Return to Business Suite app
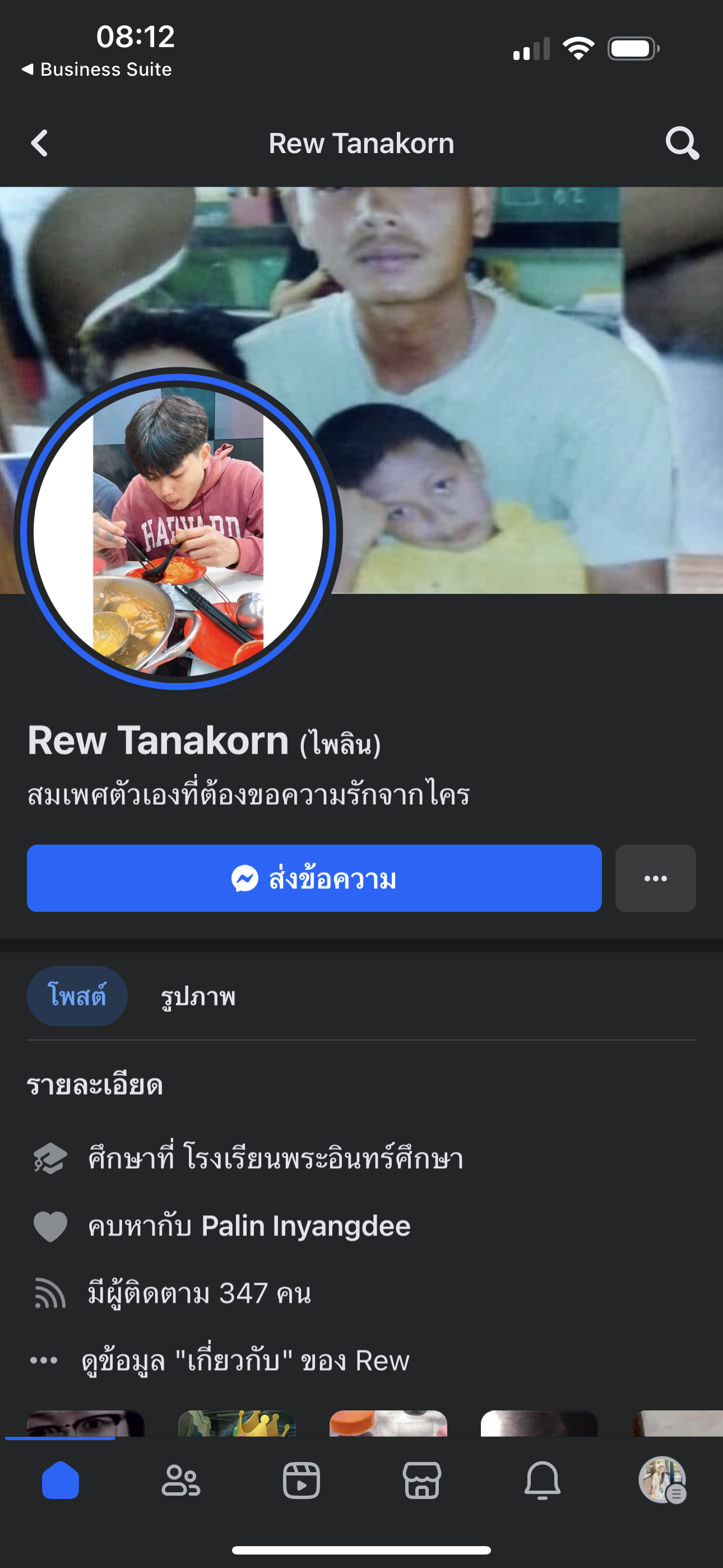Viewport: 723px width, 1568px height. click(x=98, y=70)
